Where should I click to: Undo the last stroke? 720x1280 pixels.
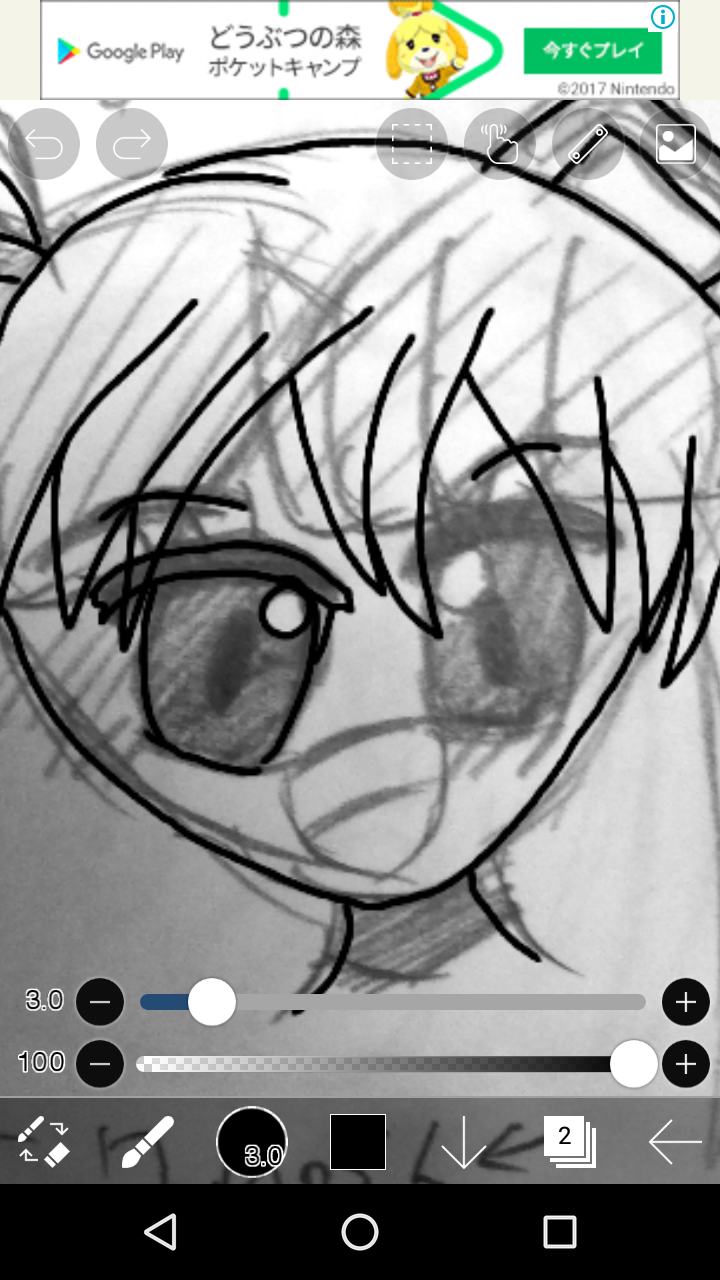pos(44,144)
